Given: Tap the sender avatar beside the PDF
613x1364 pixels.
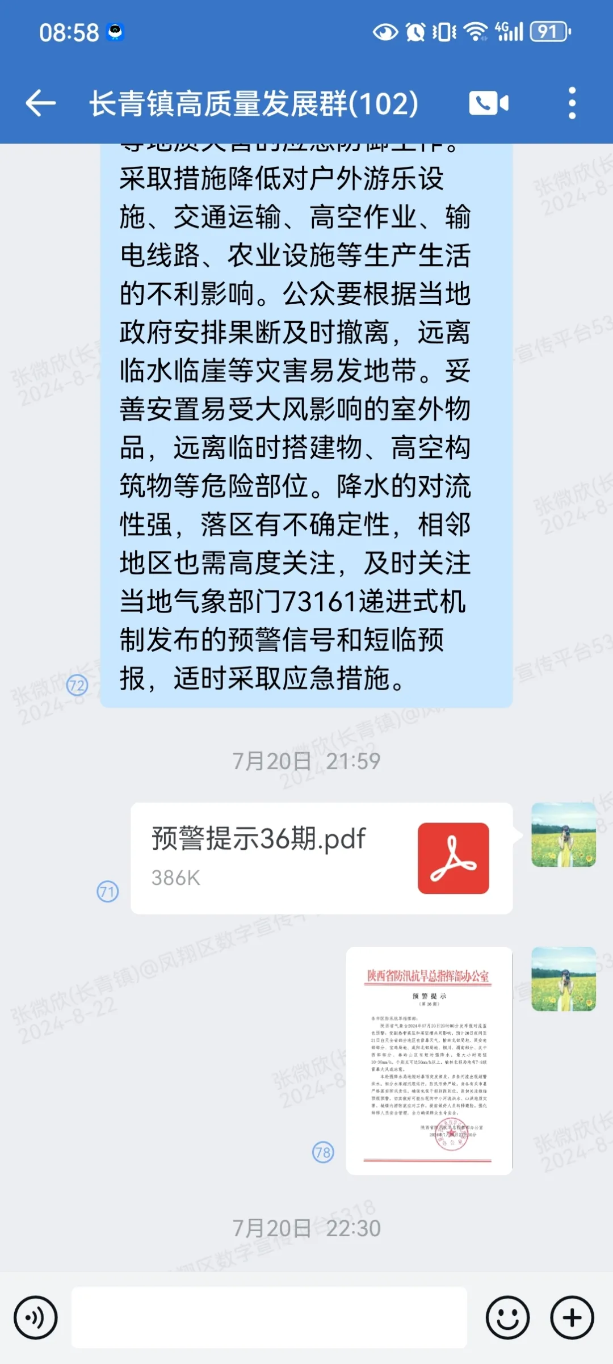Looking at the screenshot, I should [563, 835].
